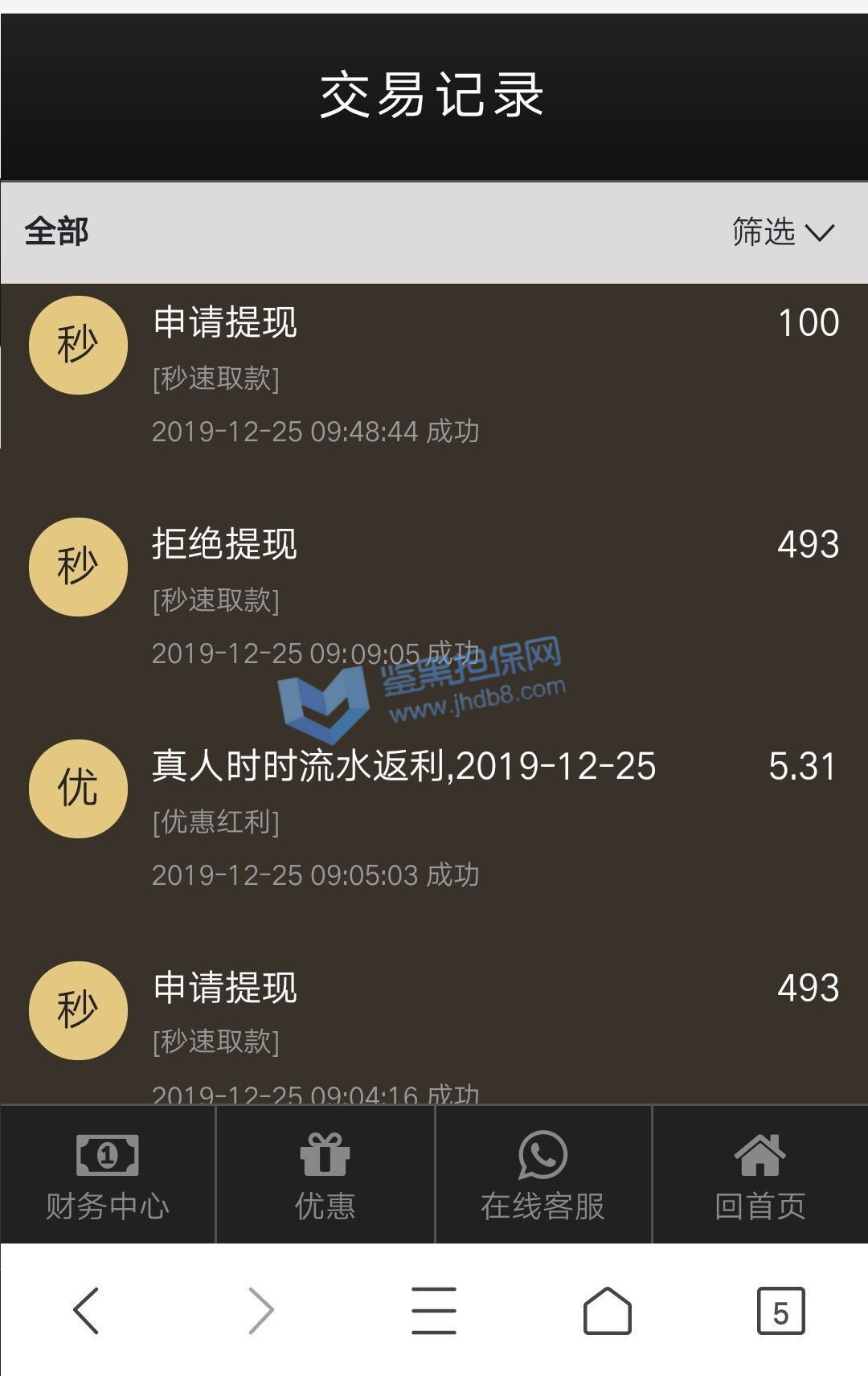Contact 在线客服 support
Viewport: 868px width, 1376px height.
tap(542, 1175)
